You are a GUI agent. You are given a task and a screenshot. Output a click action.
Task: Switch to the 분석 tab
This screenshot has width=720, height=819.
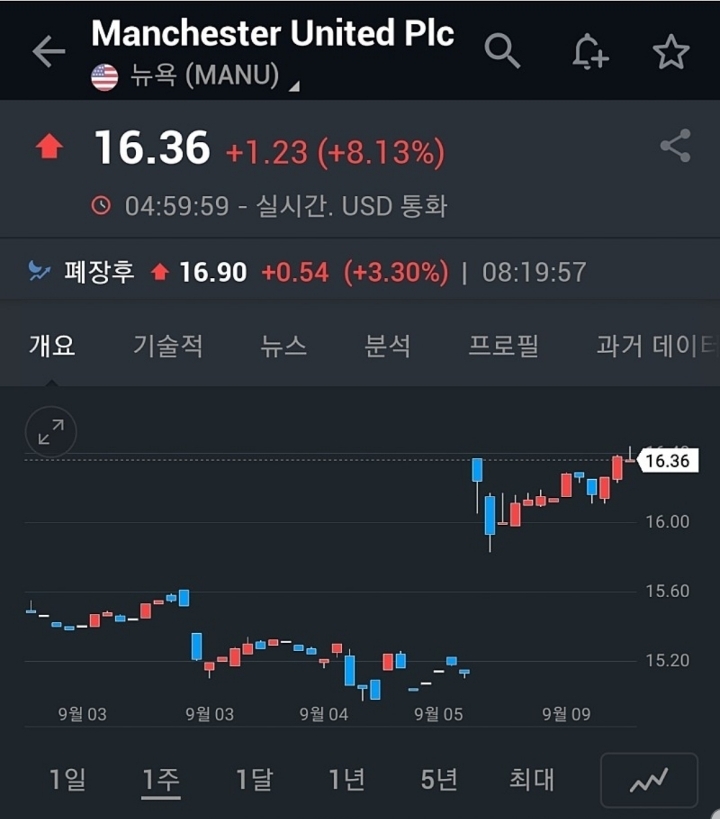pos(388,346)
